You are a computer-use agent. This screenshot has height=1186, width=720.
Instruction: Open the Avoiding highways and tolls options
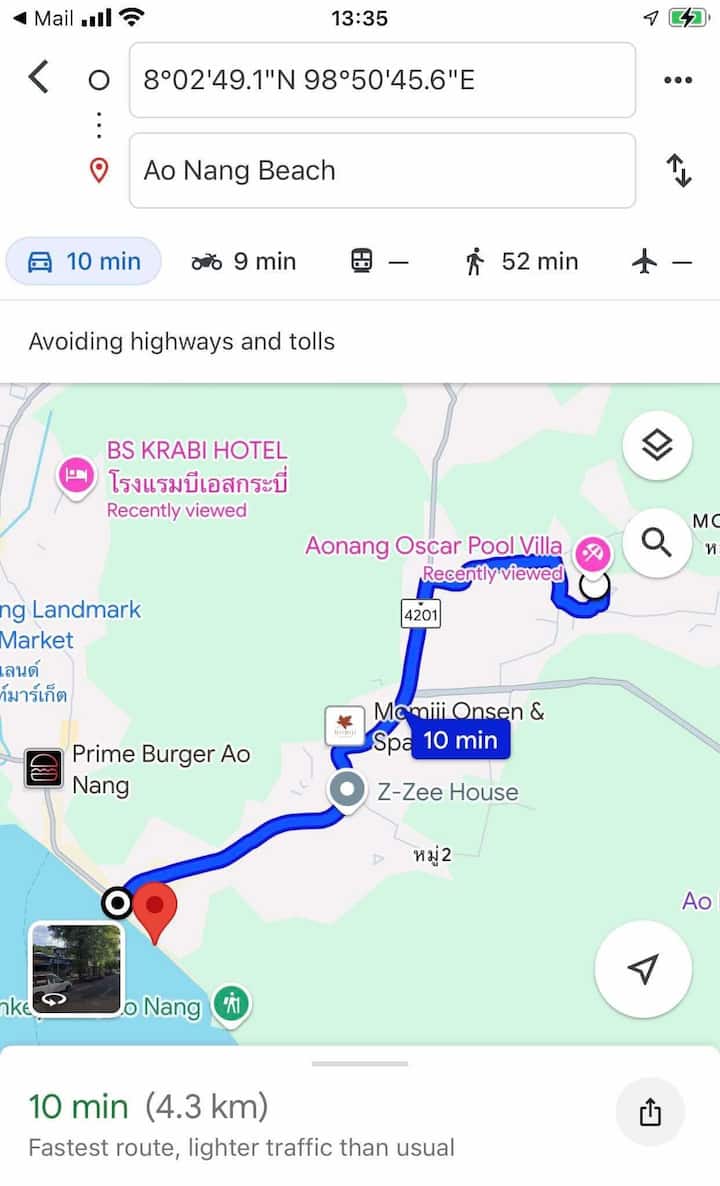pyautogui.click(x=182, y=342)
